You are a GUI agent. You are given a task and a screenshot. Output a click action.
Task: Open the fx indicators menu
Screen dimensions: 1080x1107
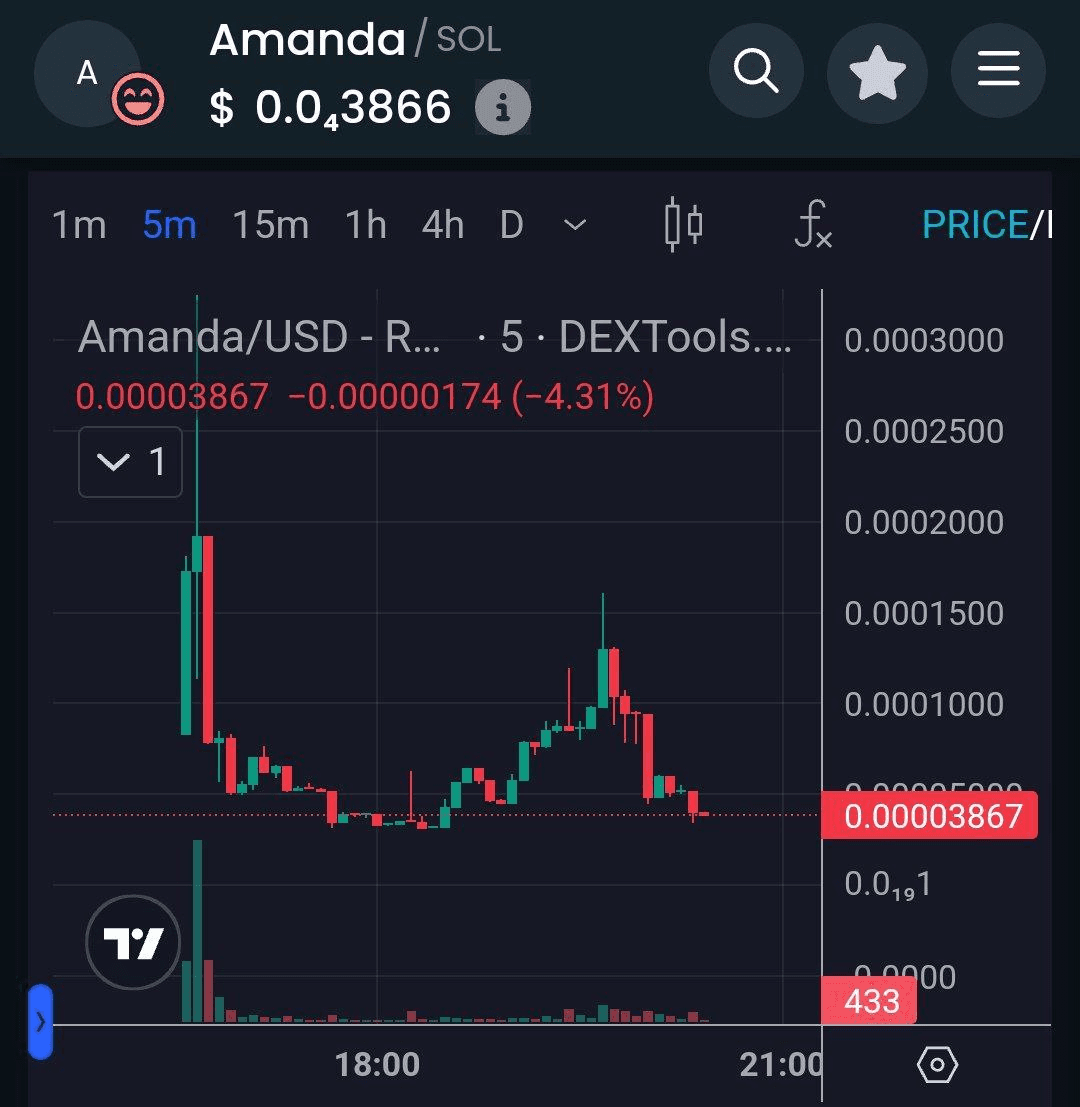pos(812,225)
